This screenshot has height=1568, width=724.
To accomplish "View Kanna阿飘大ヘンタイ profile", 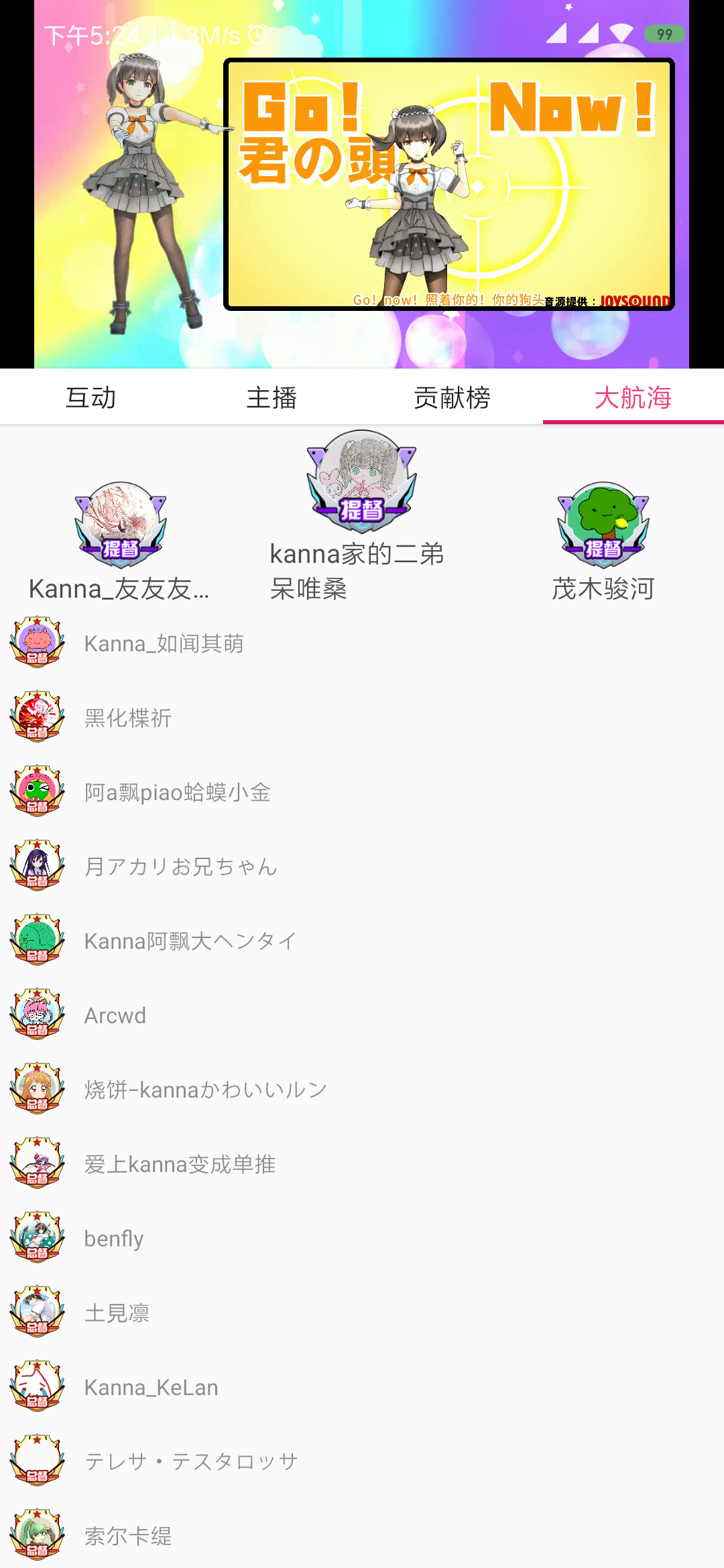I will (x=362, y=941).
